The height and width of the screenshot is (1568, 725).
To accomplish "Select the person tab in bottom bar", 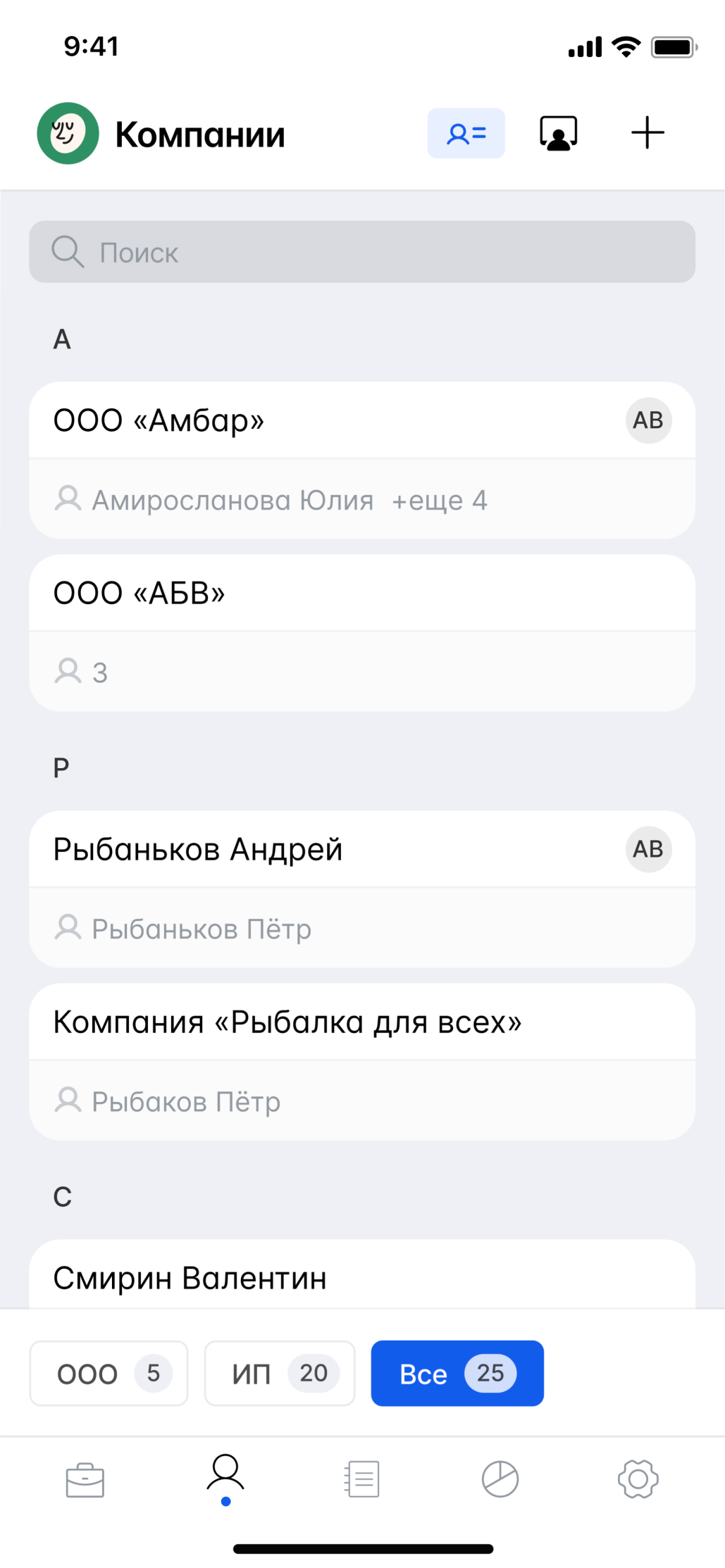I will (225, 1476).
